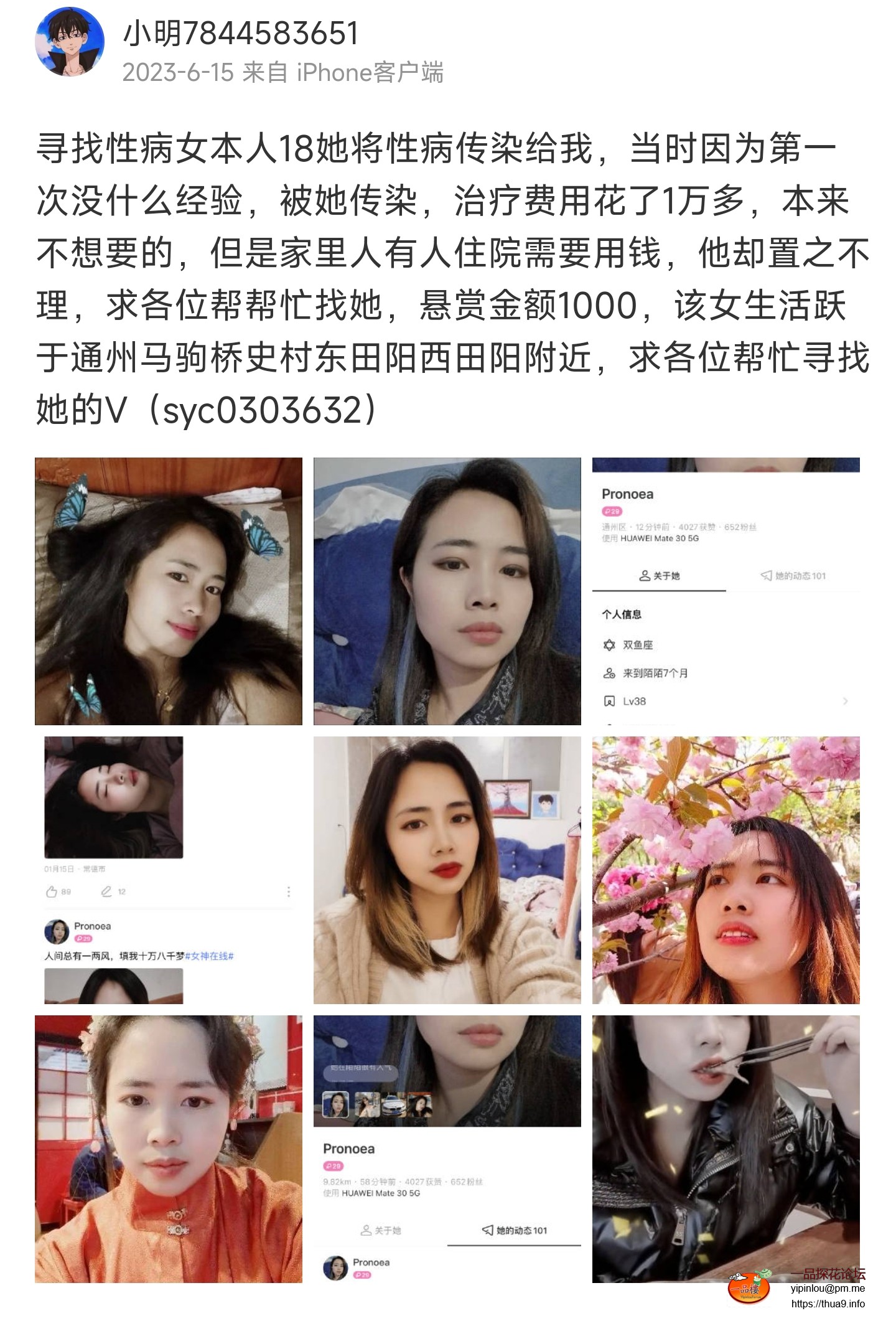This screenshot has width=896, height=1321.
Task: Expand the Lv38 row via its chevron
Action: [846, 702]
